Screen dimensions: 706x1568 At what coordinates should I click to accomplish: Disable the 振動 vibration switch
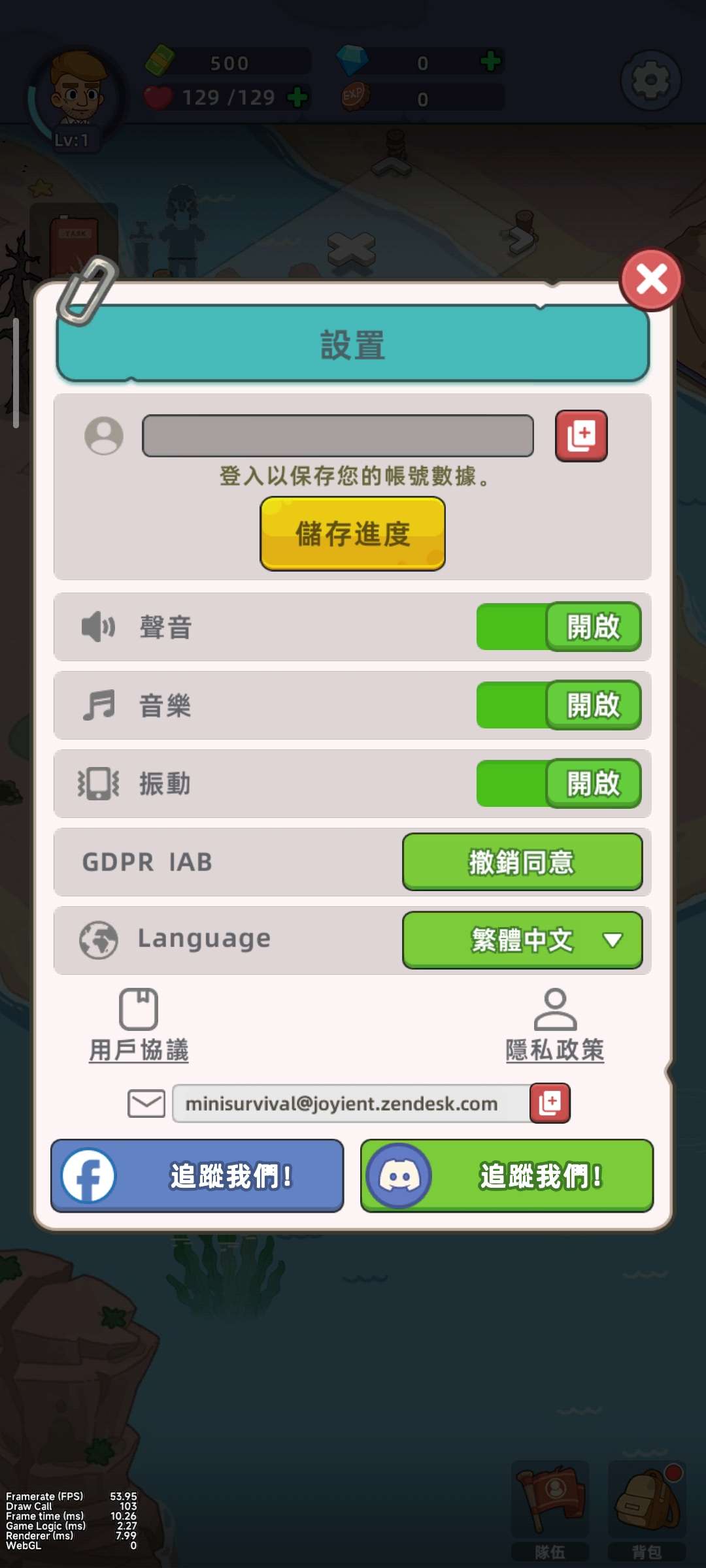(559, 783)
